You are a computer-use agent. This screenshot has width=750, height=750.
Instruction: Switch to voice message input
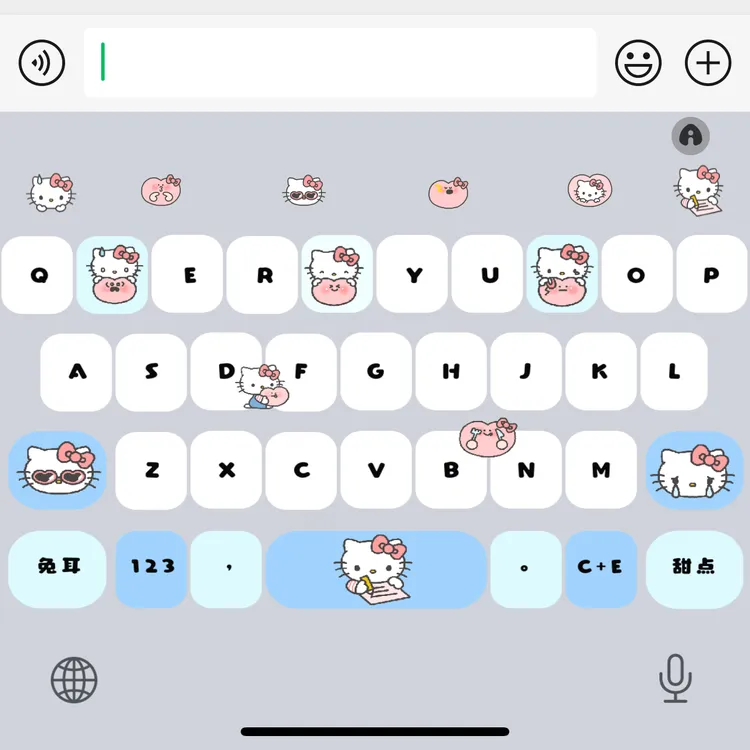click(42, 64)
